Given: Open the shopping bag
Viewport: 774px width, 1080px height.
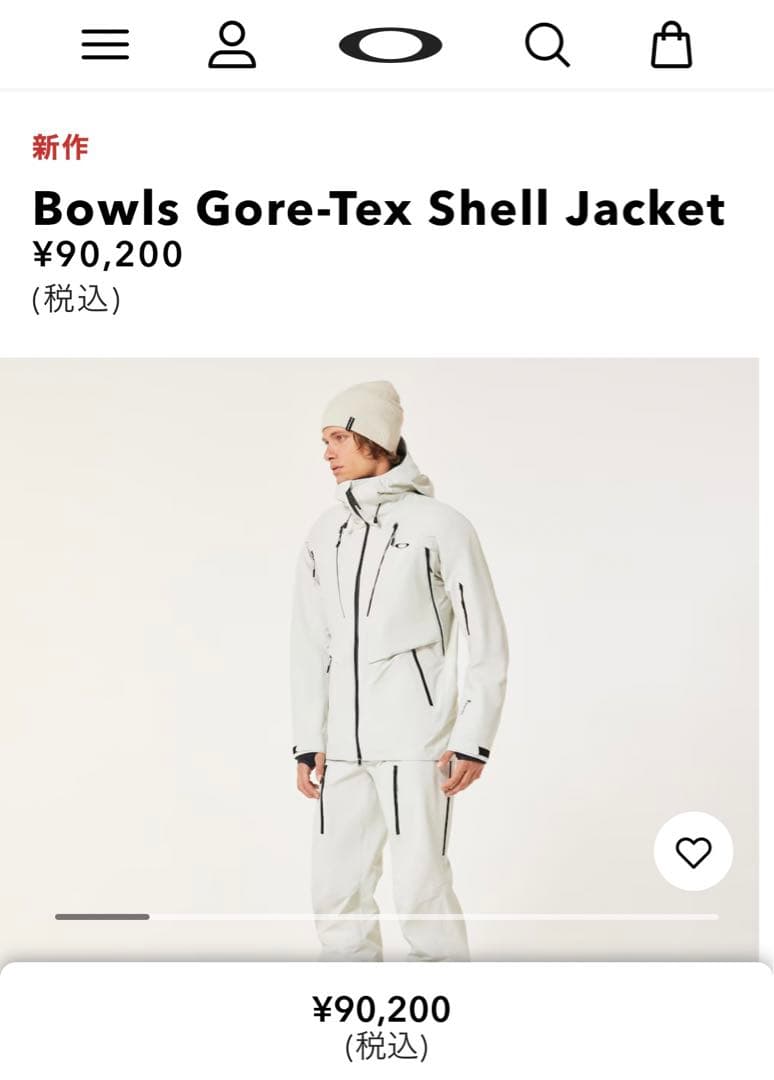Looking at the screenshot, I should 671,45.
